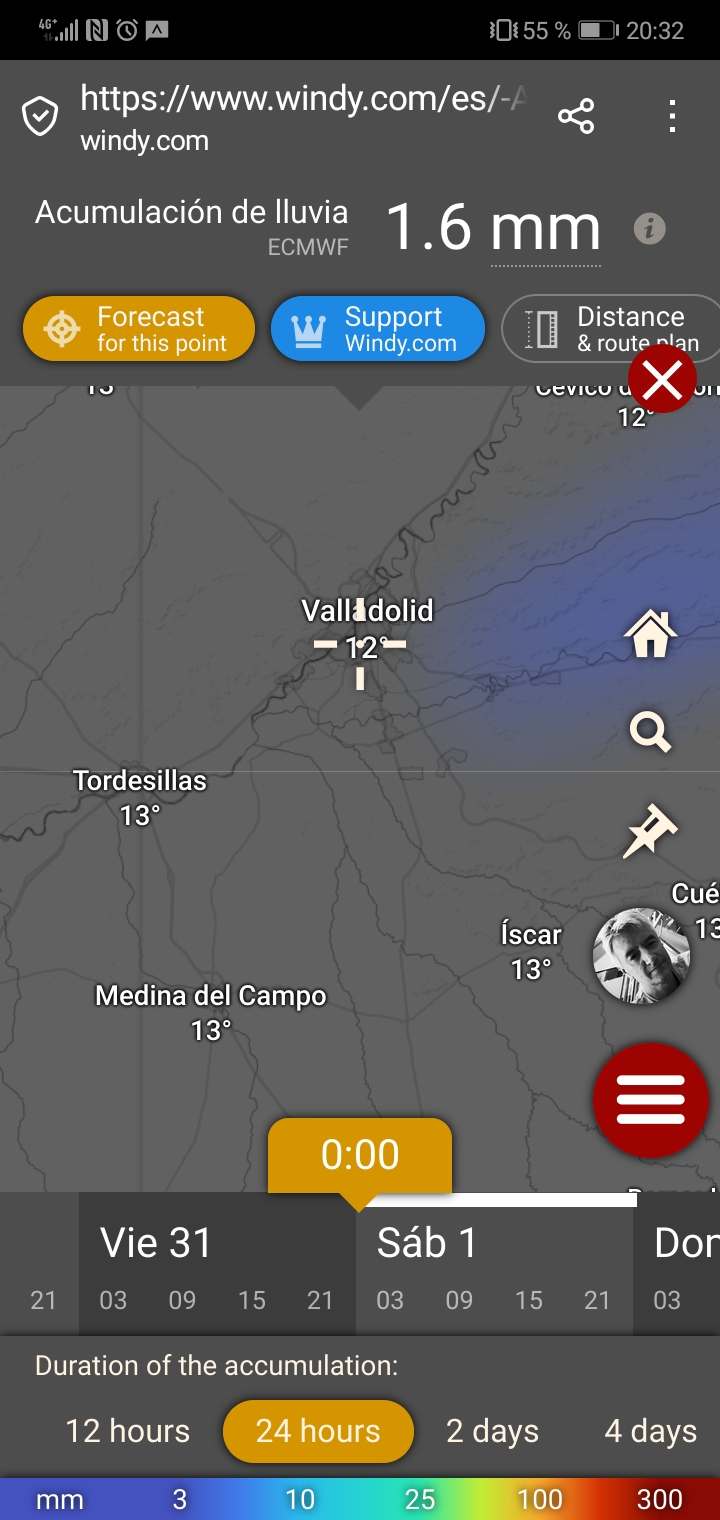Open the browser overflow menu

click(672, 117)
